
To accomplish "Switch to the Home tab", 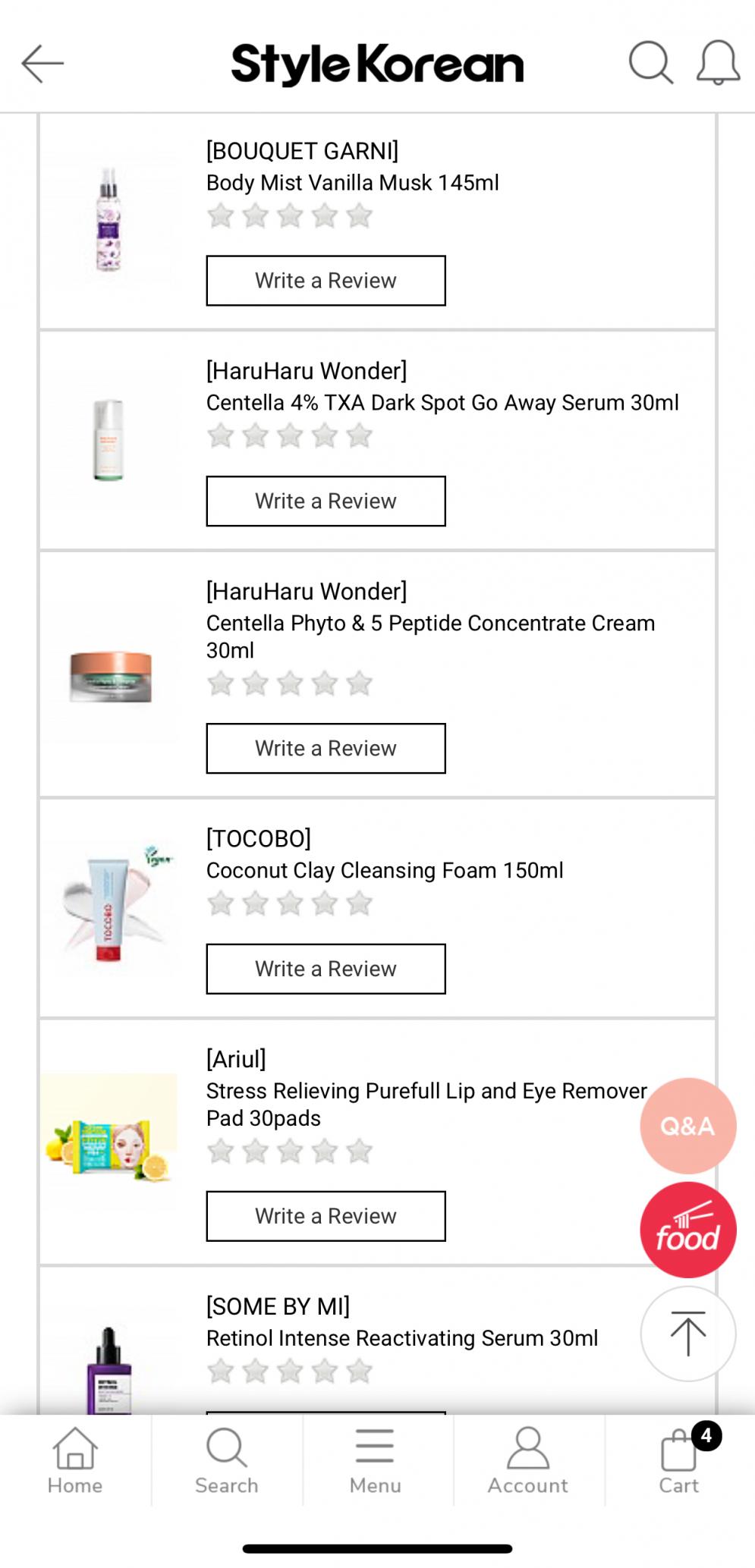I will (x=75, y=1460).
